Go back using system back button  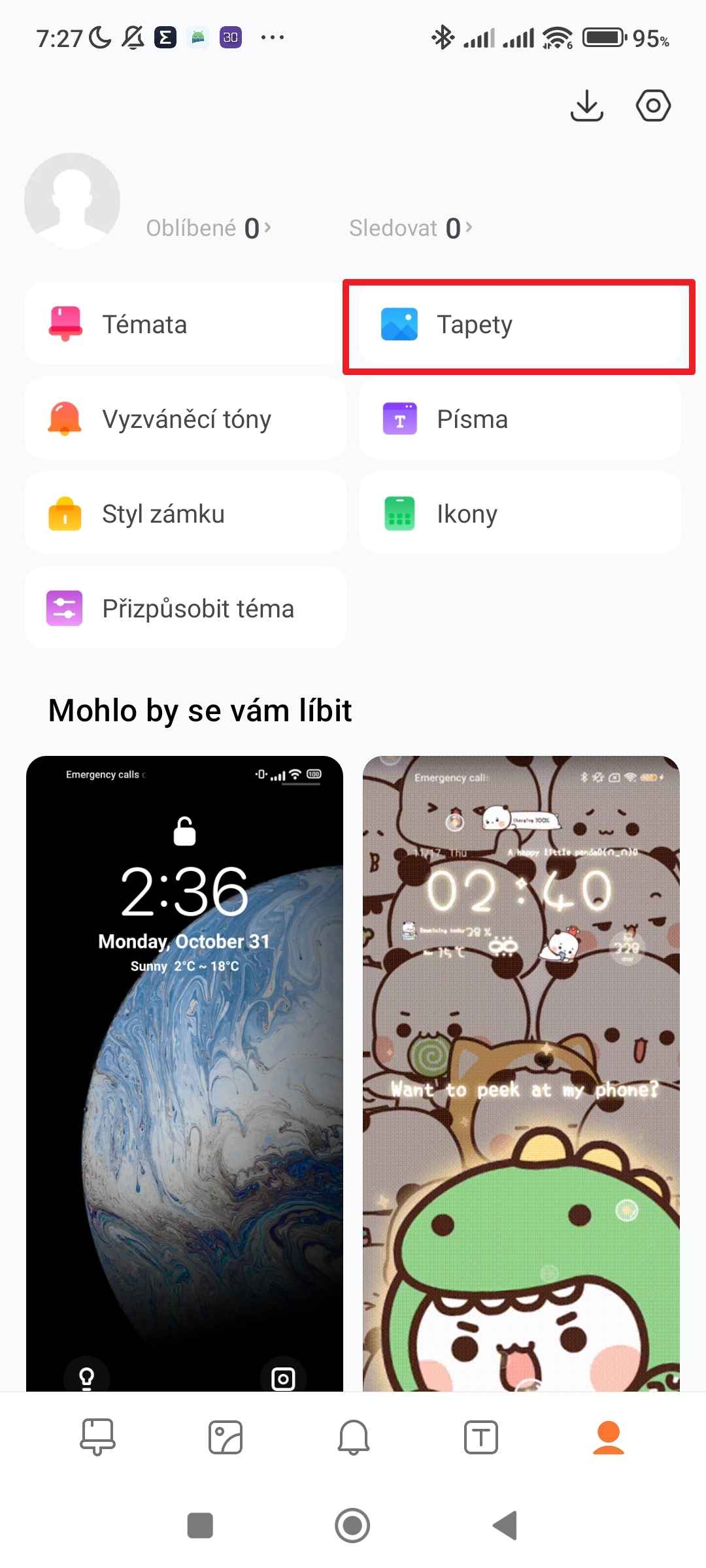click(505, 1526)
